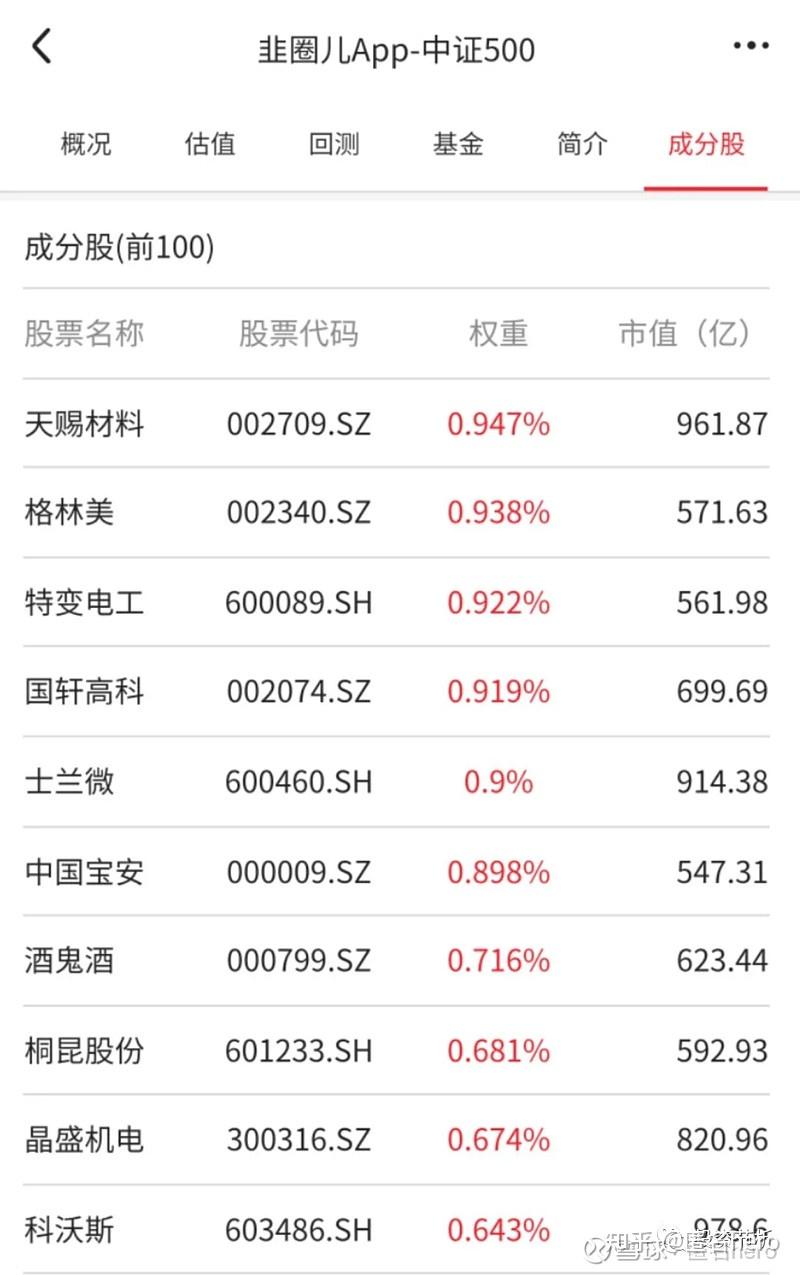This screenshot has height=1275, width=800.
Task: Select the 回测 tab
Action: [334, 144]
